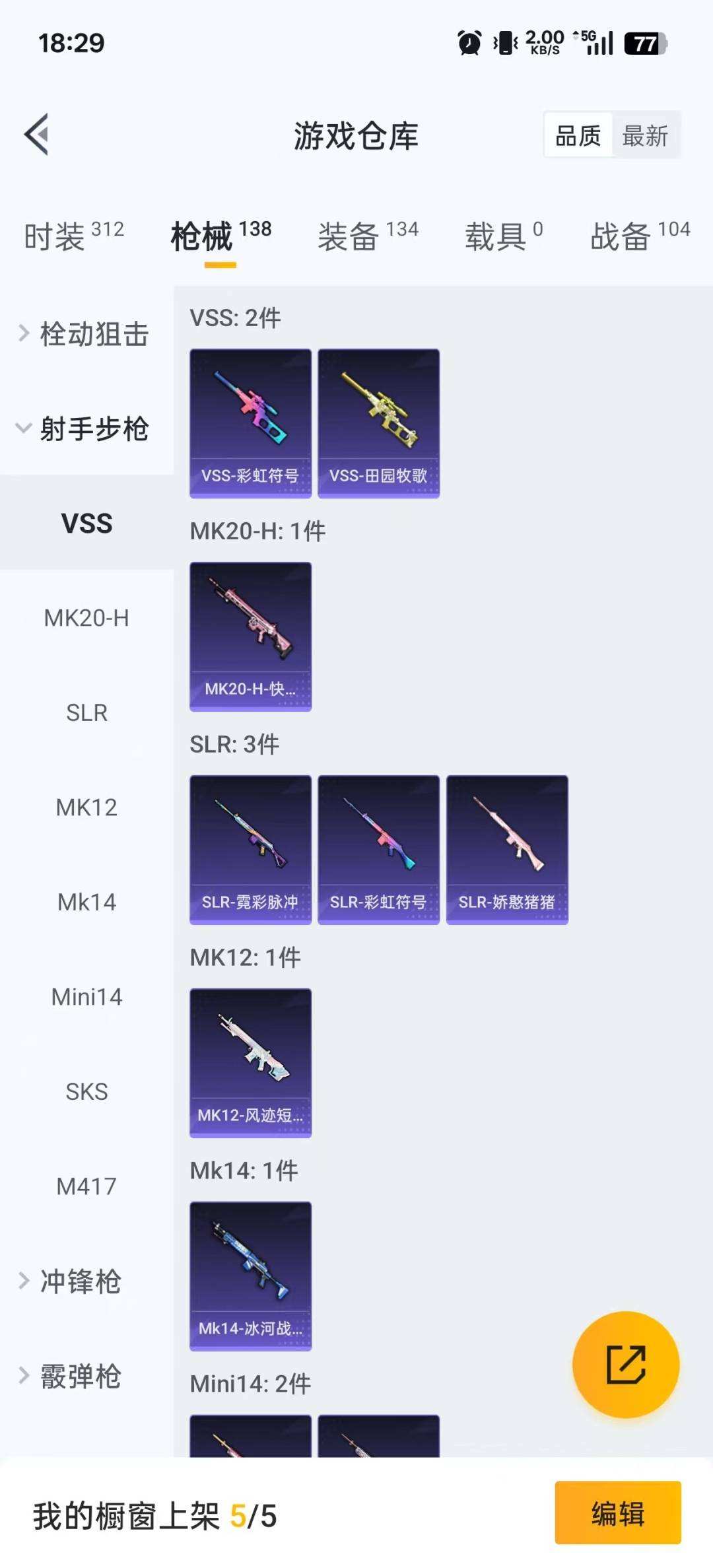View the SLR-娇憨猪猪 skin
Image resolution: width=713 pixels, height=1568 pixels.
click(507, 850)
